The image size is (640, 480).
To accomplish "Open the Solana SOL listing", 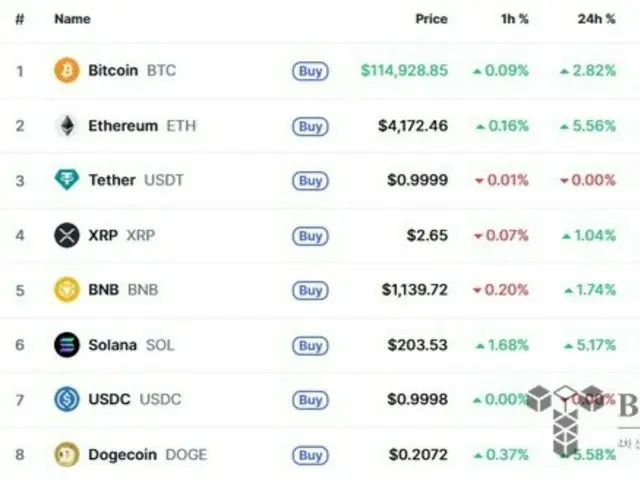I will click(130, 345).
